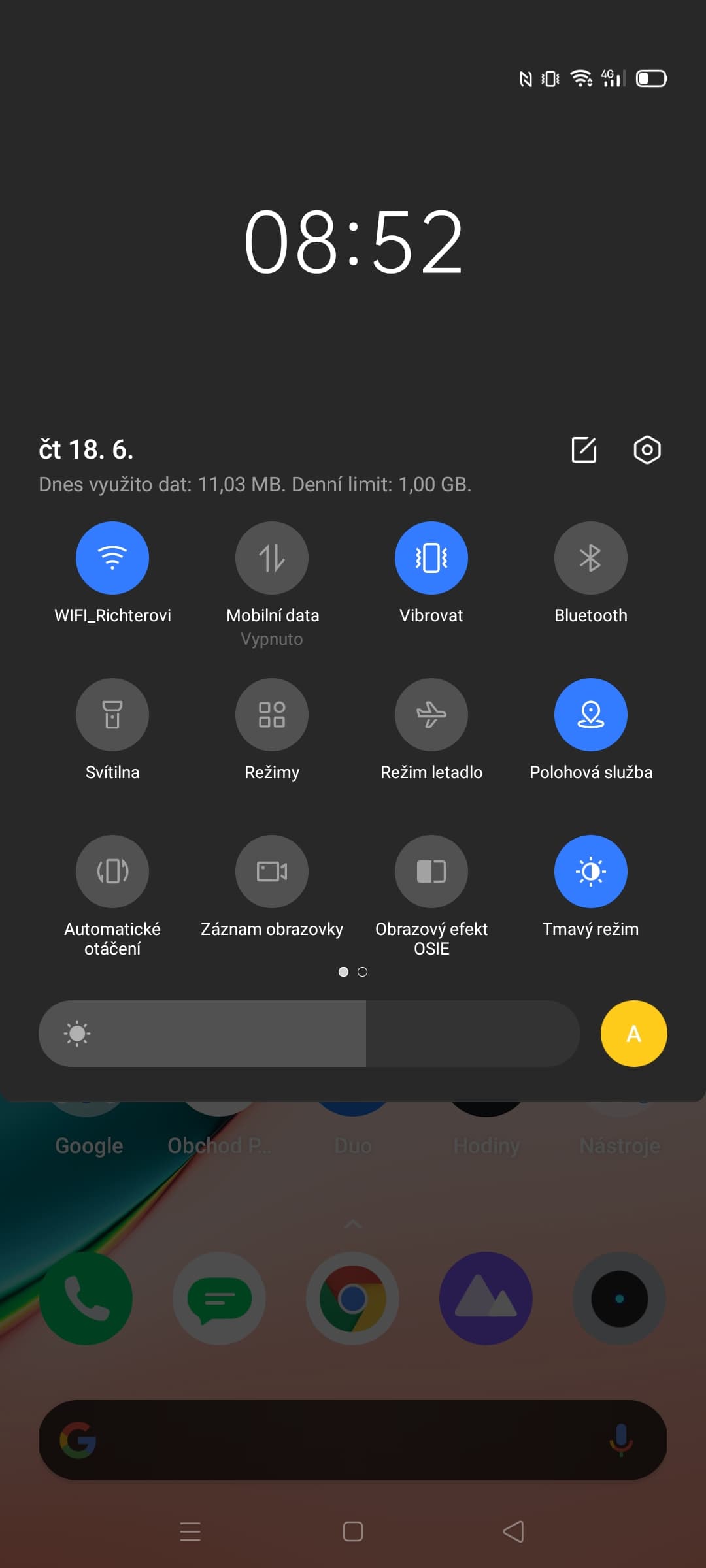The image size is (706, 1568).
Task: Set brightness on the brightness slider
Action: click(x=309, y=1034)
